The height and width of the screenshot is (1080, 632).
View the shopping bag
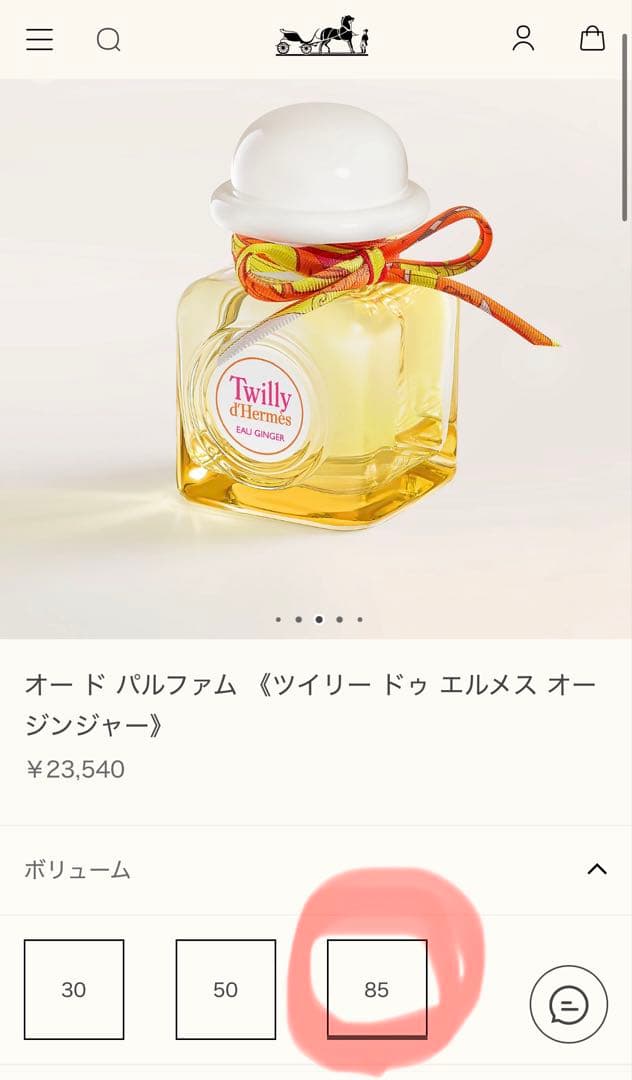pyautogui.click(x=592, y=38)
